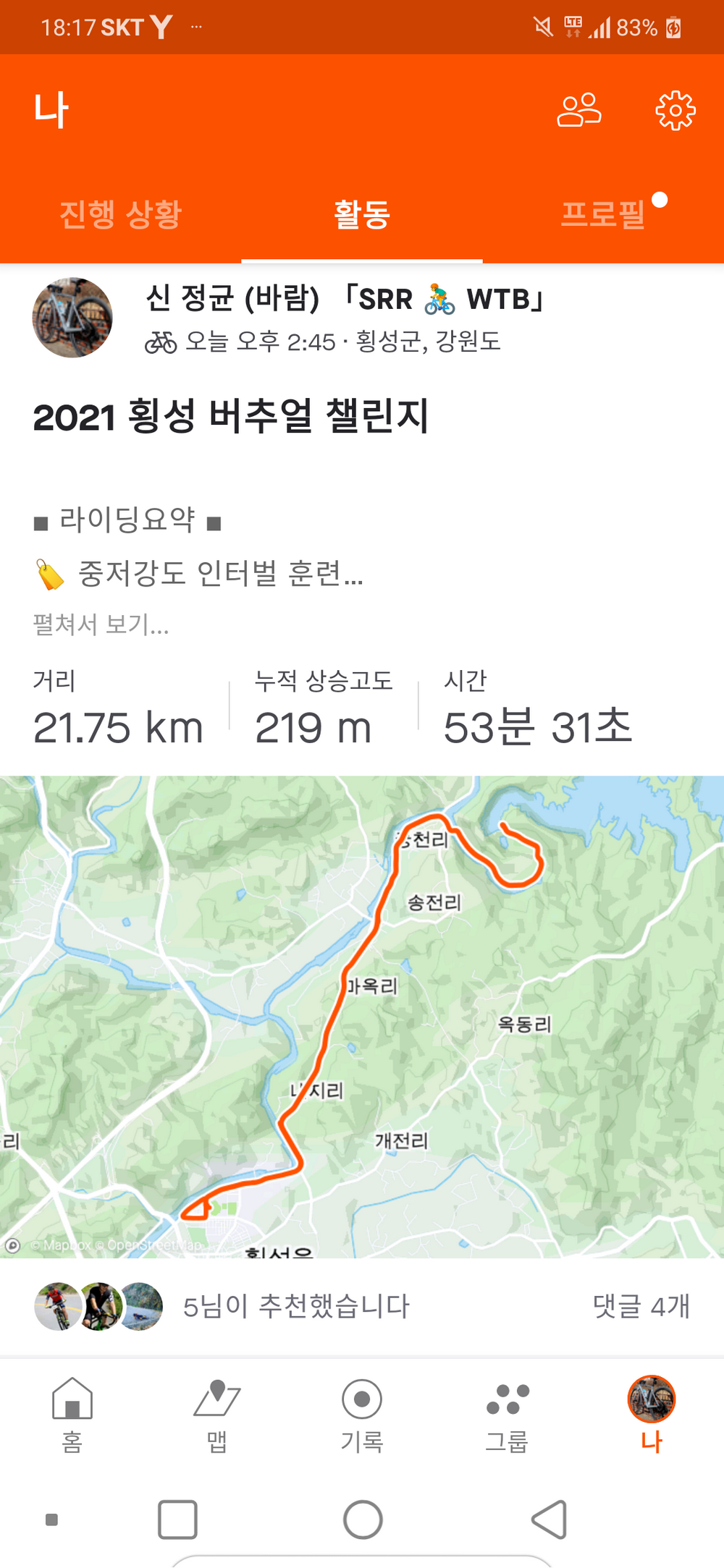
Task: Open the 그룹 tab
Action: [507, 1415]
